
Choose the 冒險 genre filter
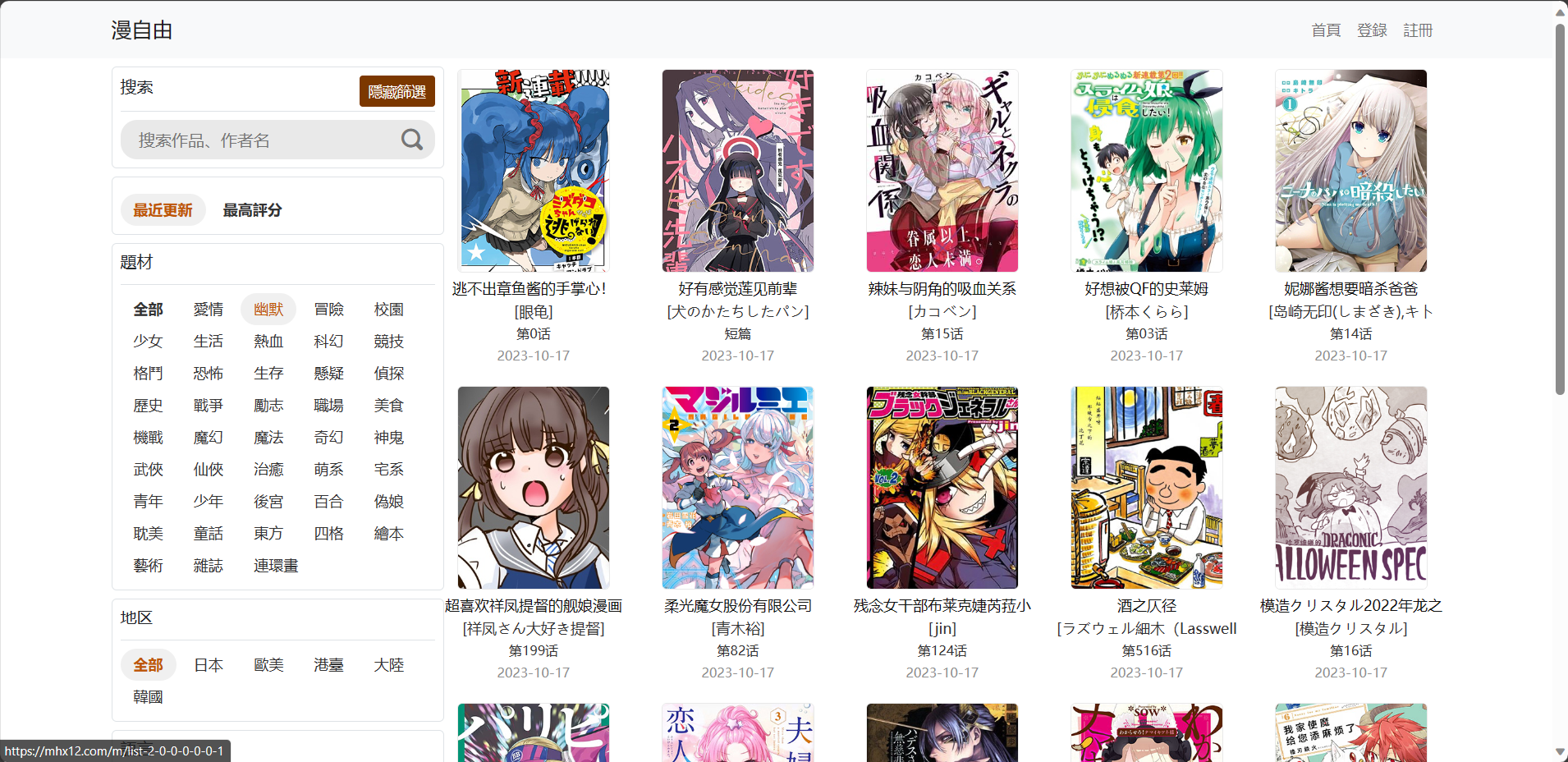click(328, 310)
